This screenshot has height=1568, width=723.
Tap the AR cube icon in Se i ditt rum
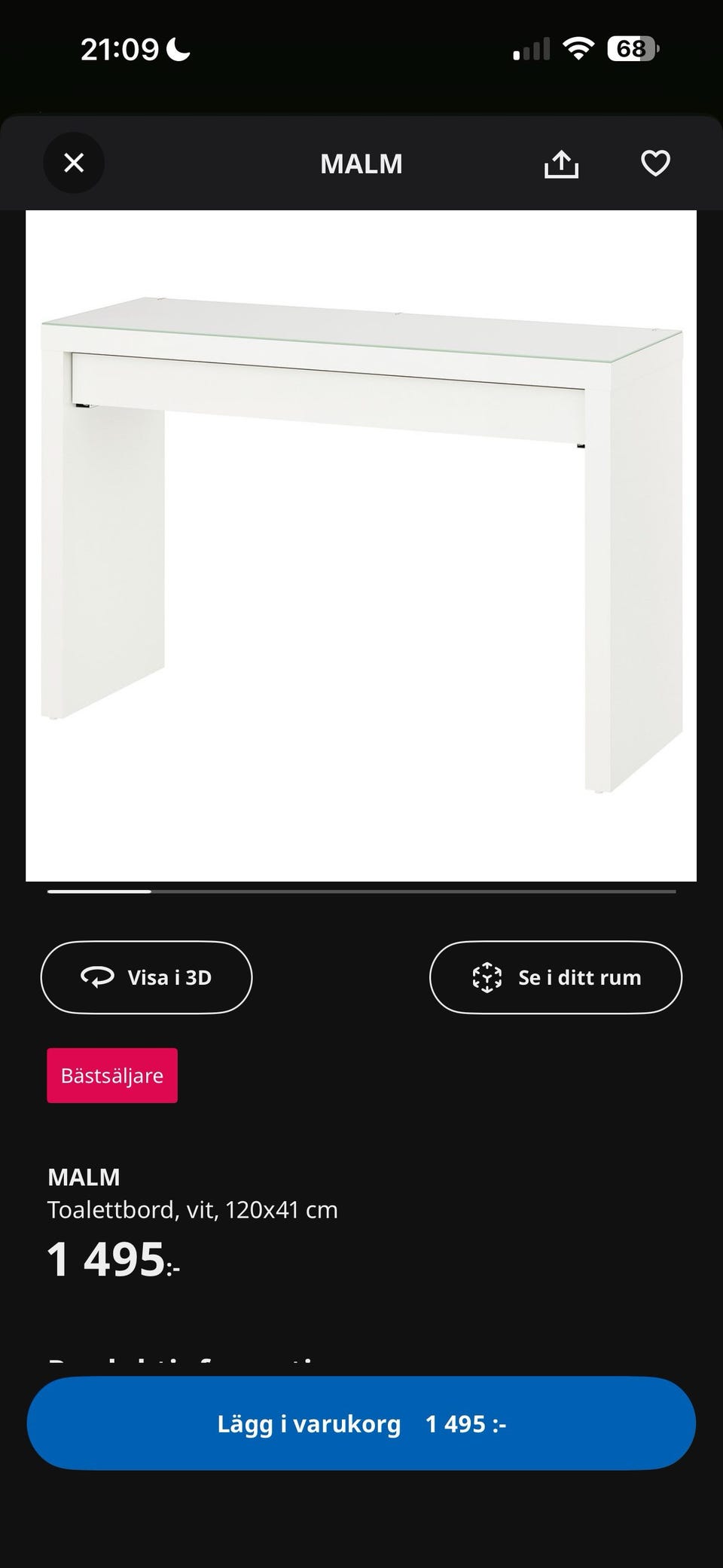488,977
